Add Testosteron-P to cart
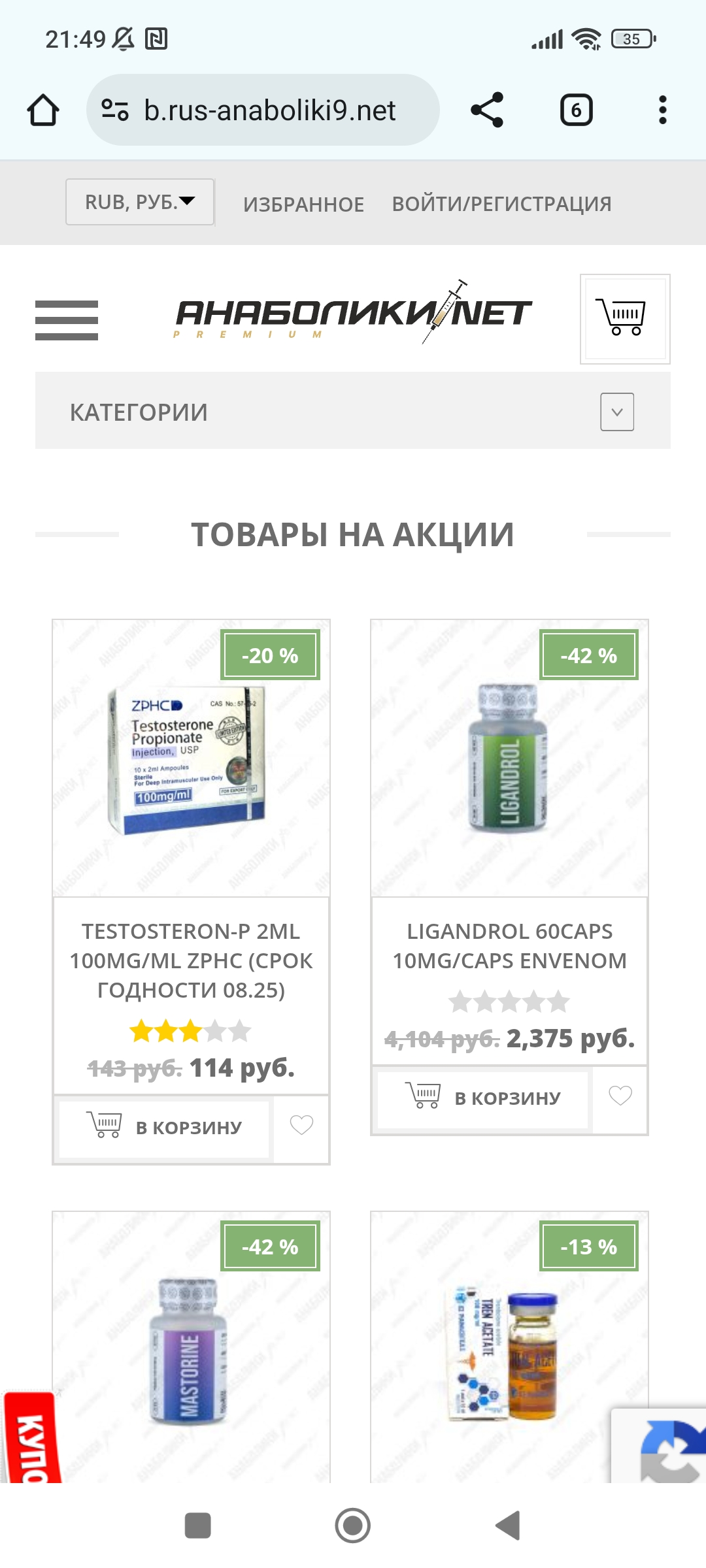The width and height of the screenshot is (706, 1568). 165,1127
